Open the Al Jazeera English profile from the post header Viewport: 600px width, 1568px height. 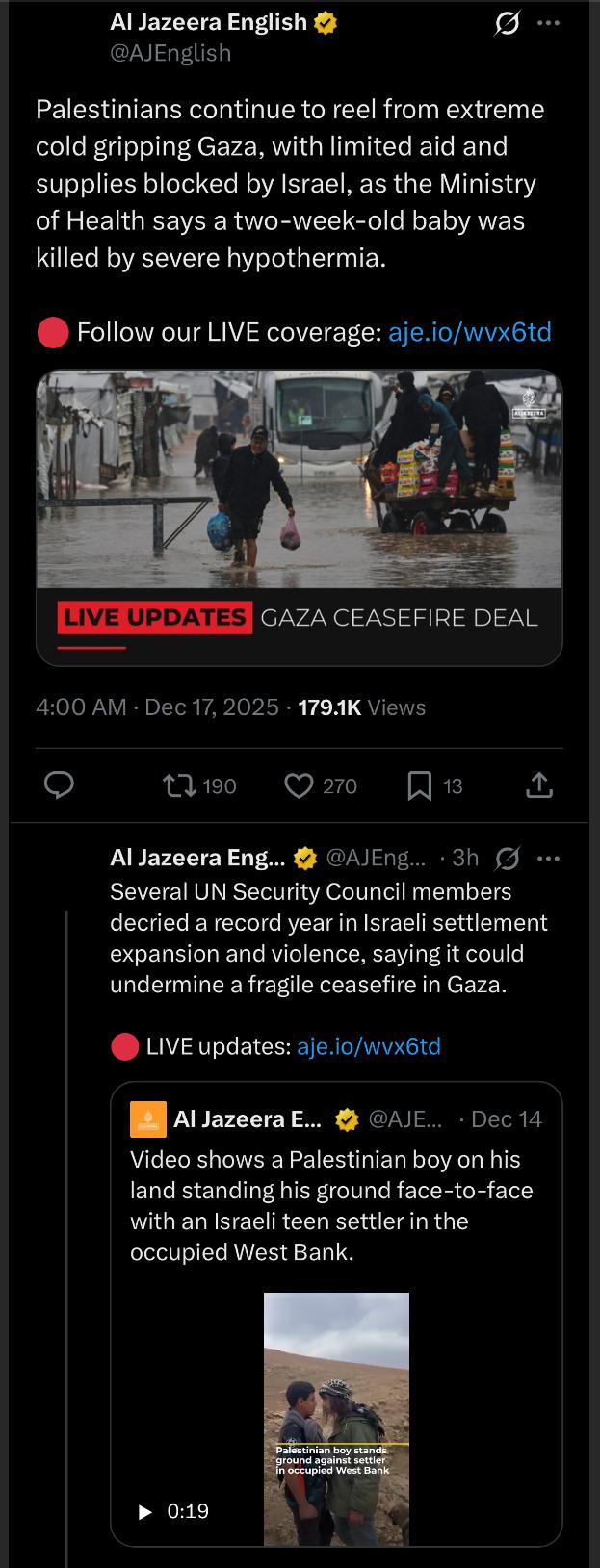[209, 22]
